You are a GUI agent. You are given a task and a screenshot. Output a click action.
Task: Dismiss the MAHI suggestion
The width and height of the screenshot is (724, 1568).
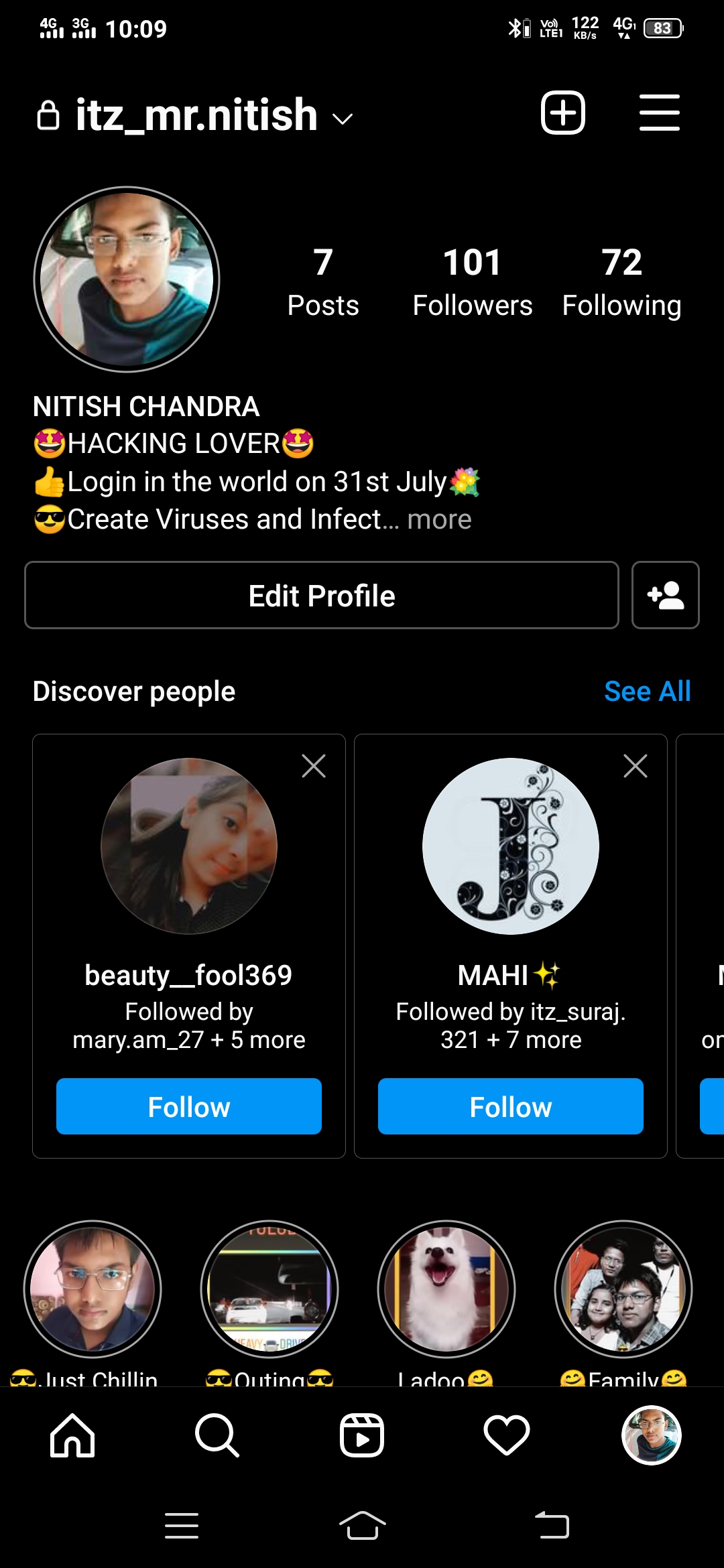pos(635,766)
